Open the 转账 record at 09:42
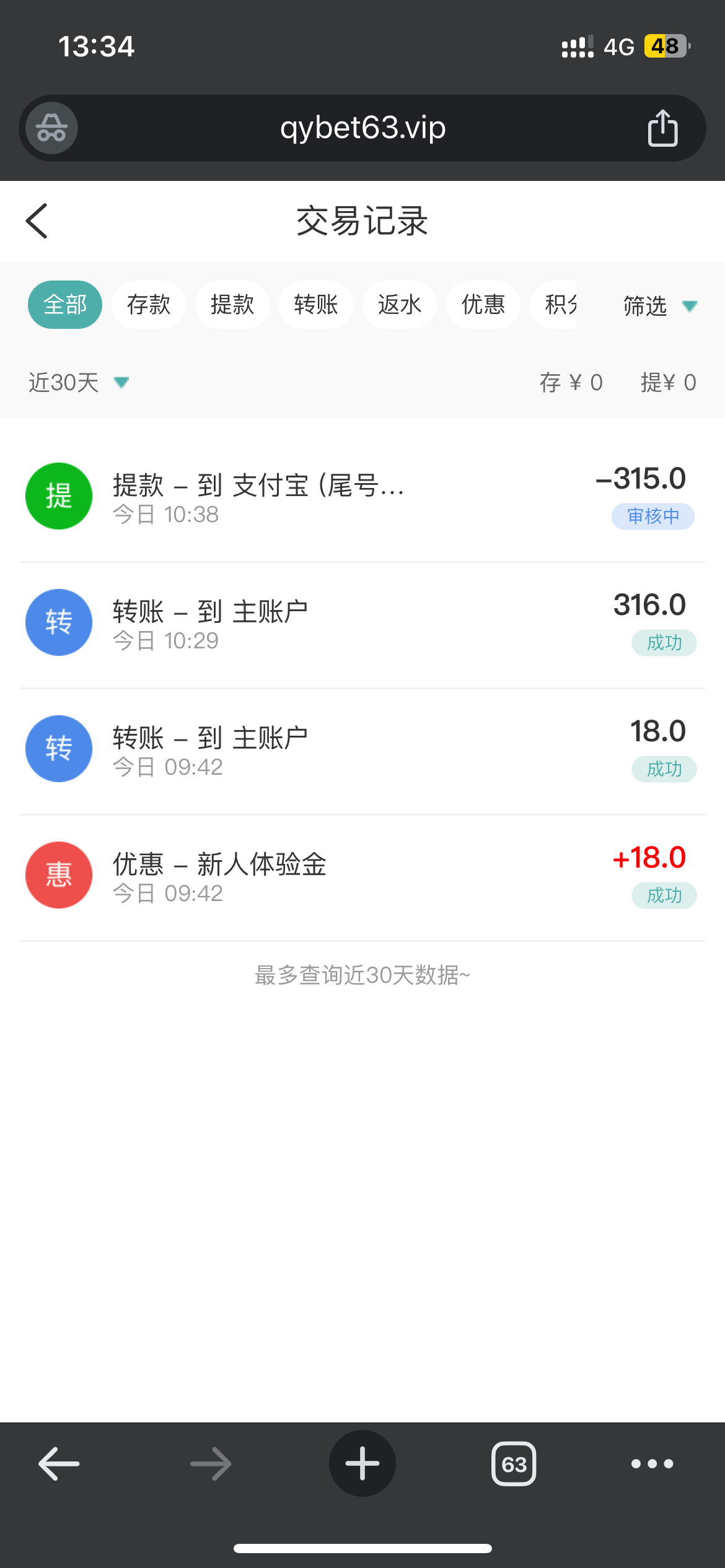Viewport: 725px width, 1568px height. point(362,750)
